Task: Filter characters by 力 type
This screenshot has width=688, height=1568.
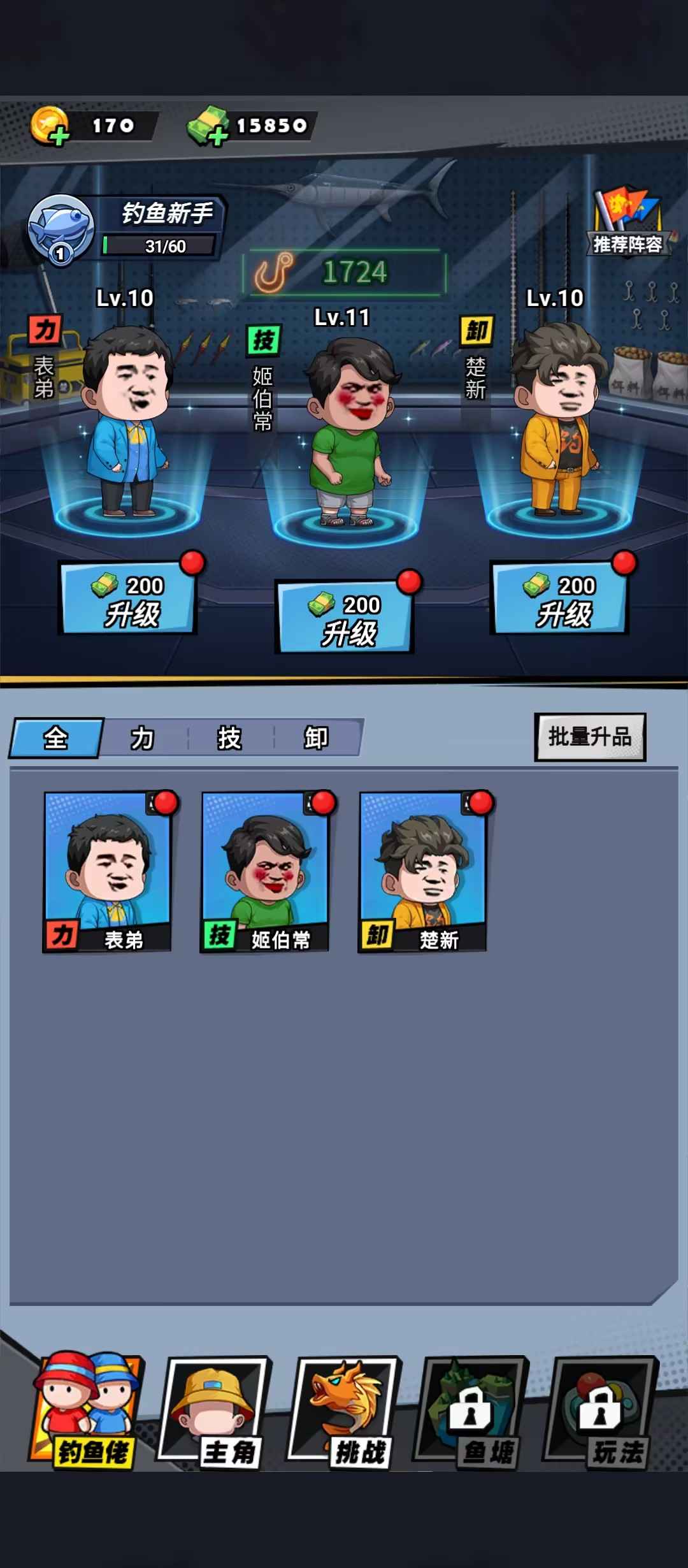Action: pyautogui.click(x=143, y=738)
